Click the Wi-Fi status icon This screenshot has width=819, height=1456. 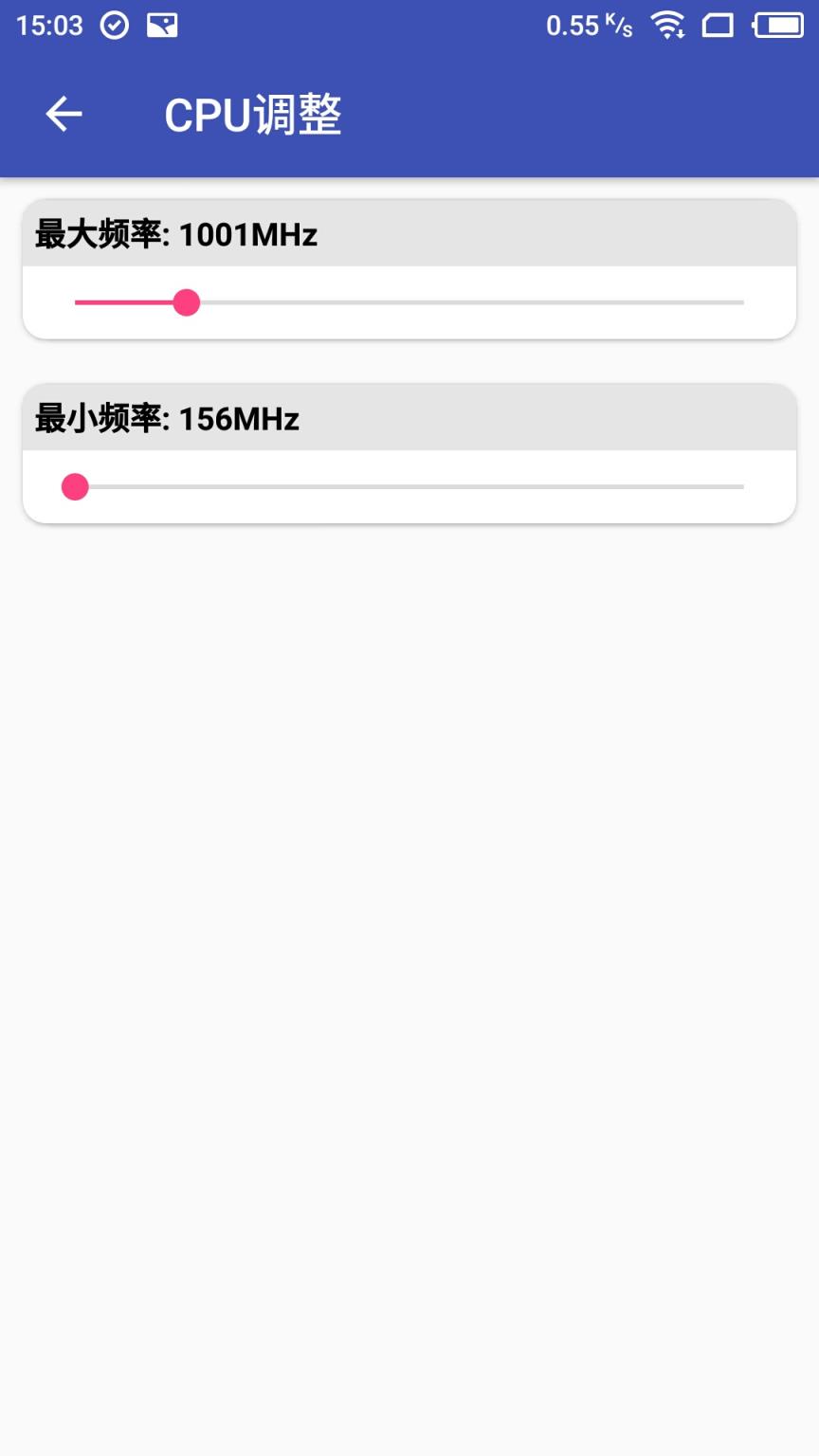669,26
